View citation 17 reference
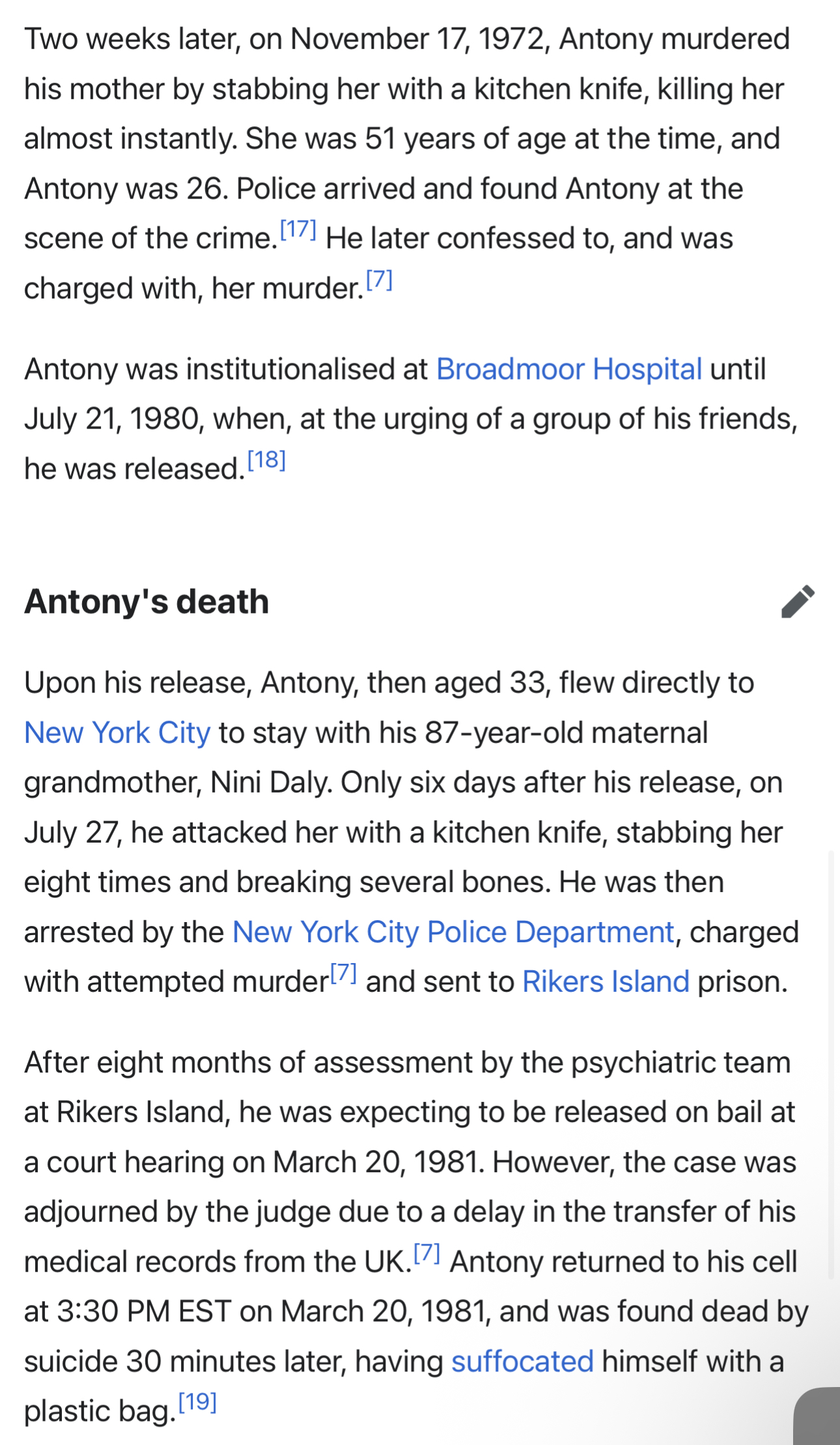Viewport: 840px width, 1445px height. (x=298, y=229)
